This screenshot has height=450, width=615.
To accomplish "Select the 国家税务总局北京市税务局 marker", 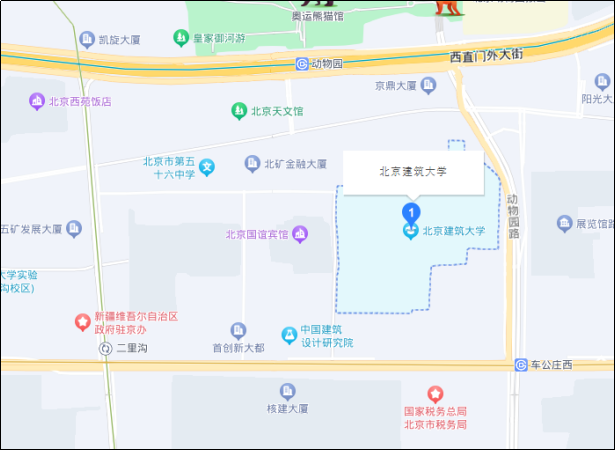I will coord(434,395).
